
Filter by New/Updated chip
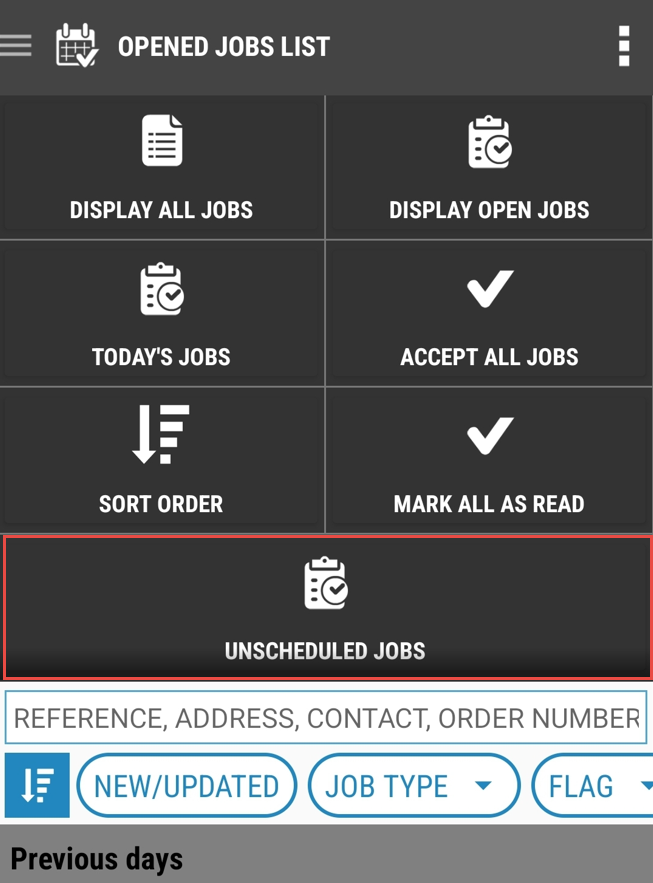(187, 786)
